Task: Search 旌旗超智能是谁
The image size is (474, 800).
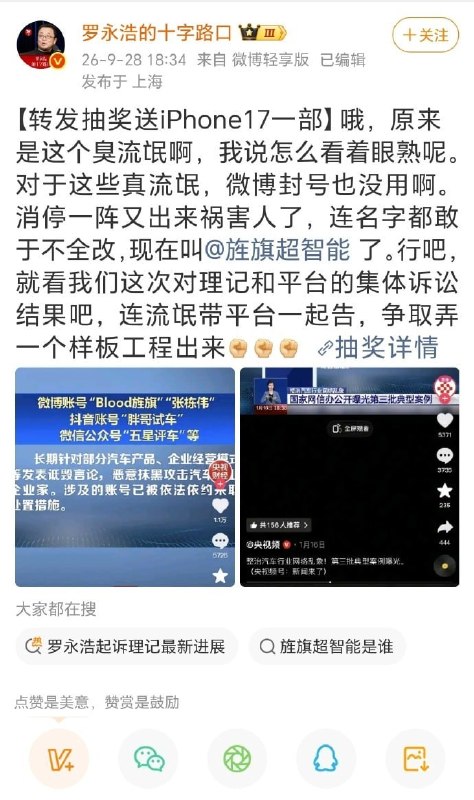Action: [327, 646]
